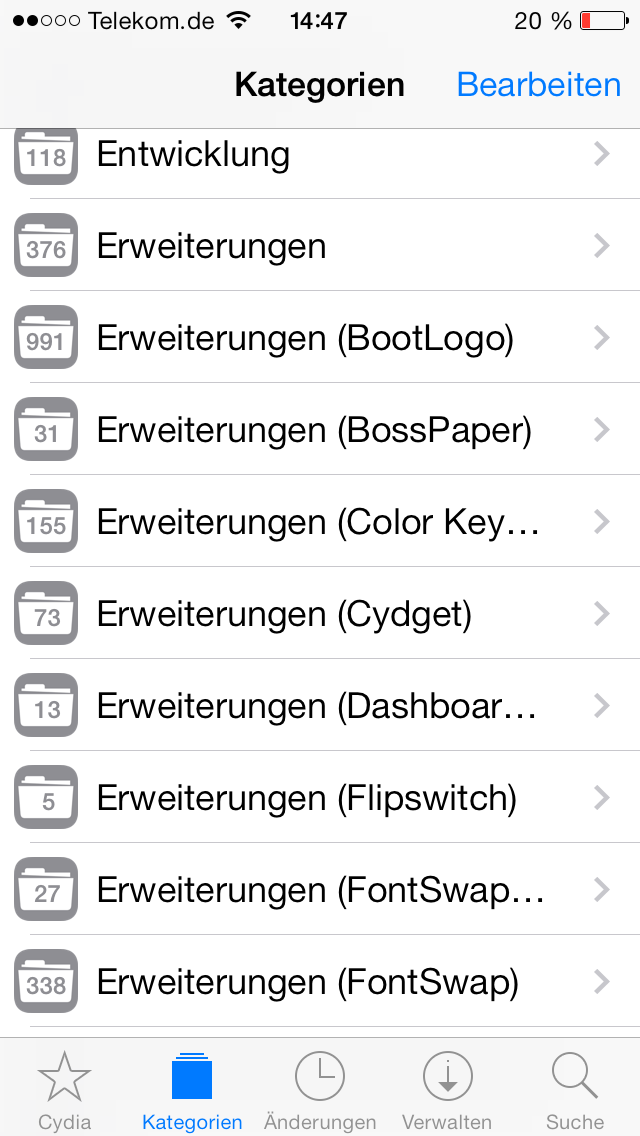
Task: Open the truncated Erweiterungen (FontSwap… row with 27 items
Action: (x=320, y=889)
